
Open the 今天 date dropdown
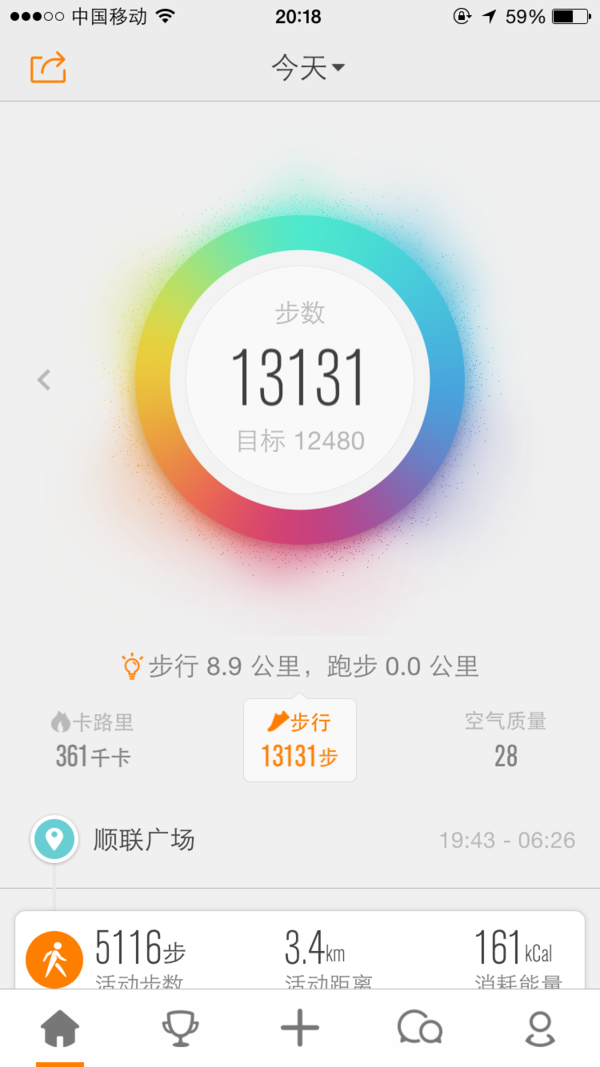(308, 67)
